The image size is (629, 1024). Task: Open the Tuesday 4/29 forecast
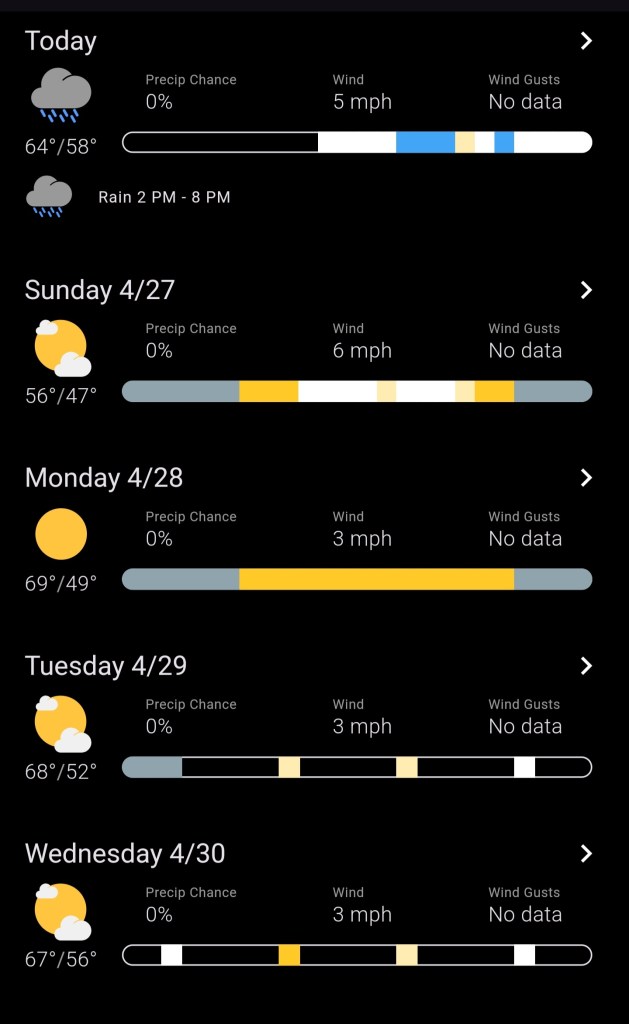[x=586, y=666]
